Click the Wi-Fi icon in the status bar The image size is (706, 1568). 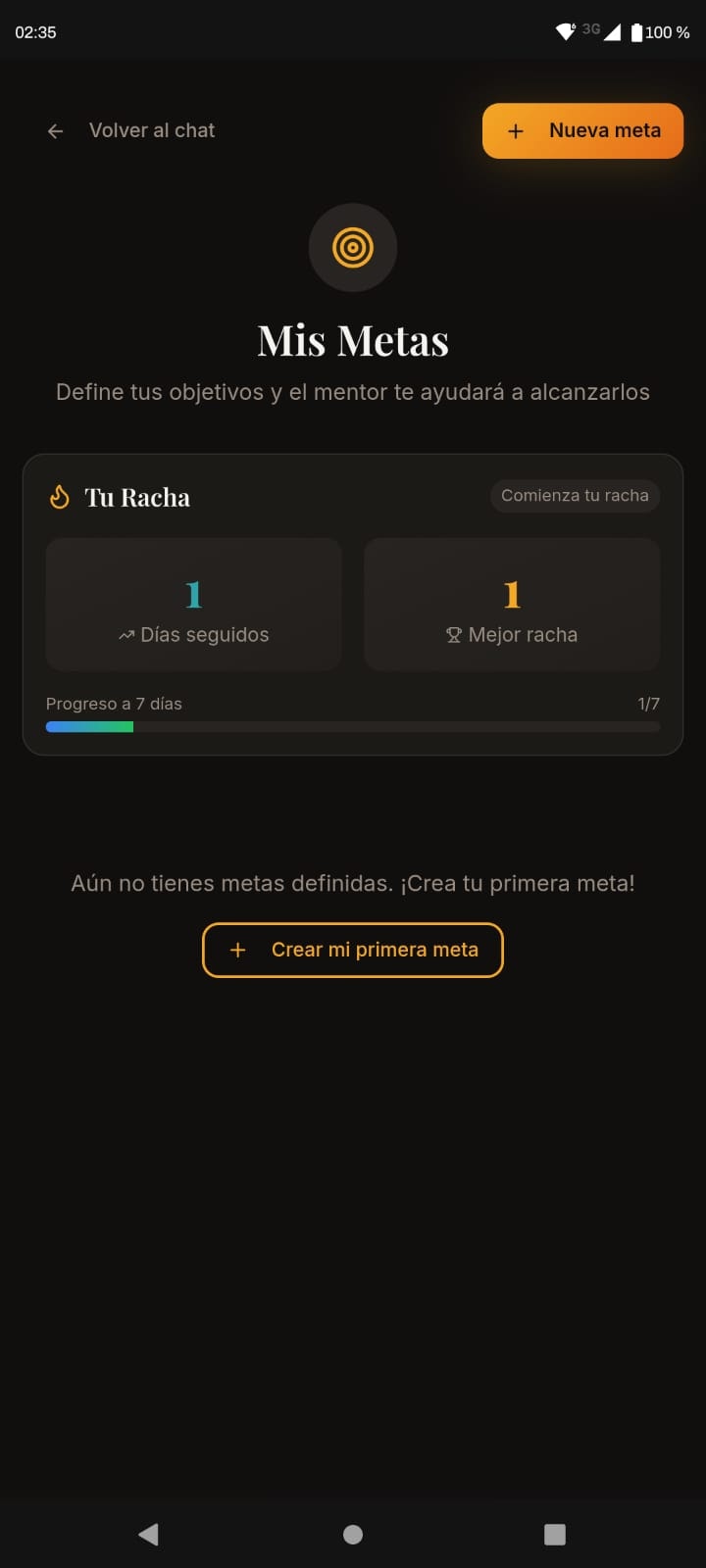point(564,31)
